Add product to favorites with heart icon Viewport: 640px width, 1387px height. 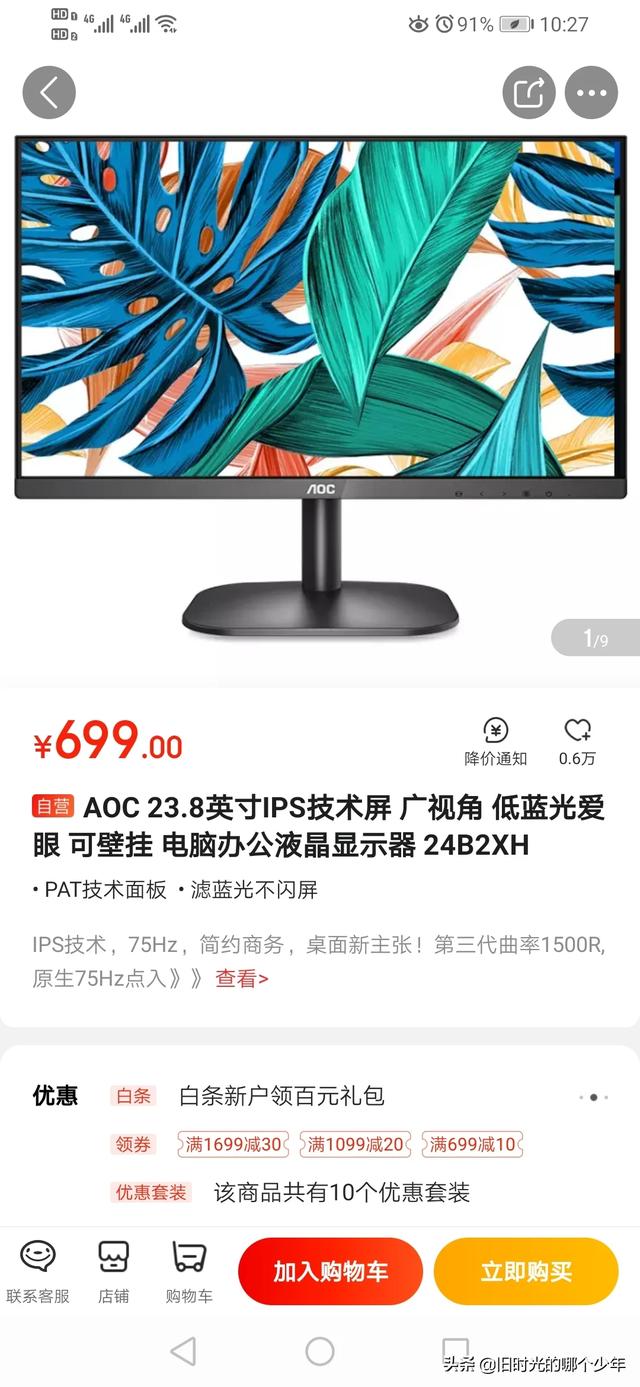[x=577, y=742]
